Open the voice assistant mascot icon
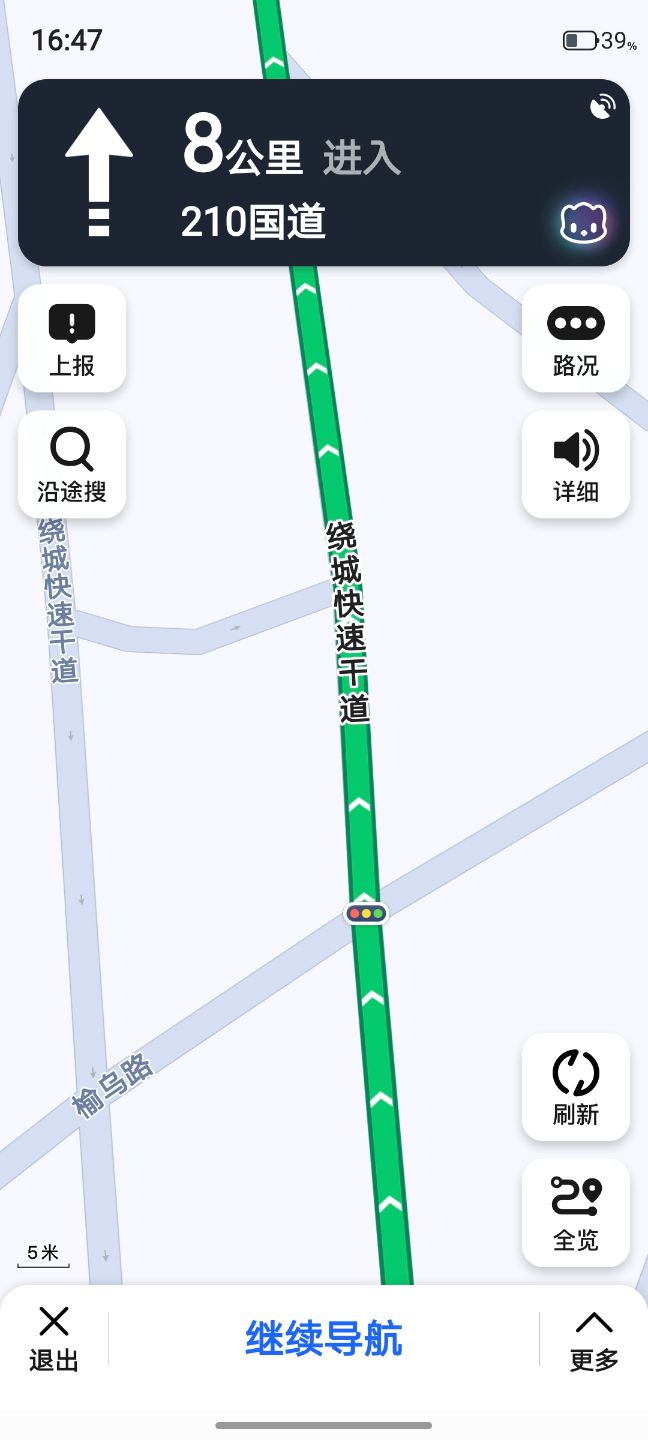Viewport: 648px width, 1440px height. click(x=584, y=224)
